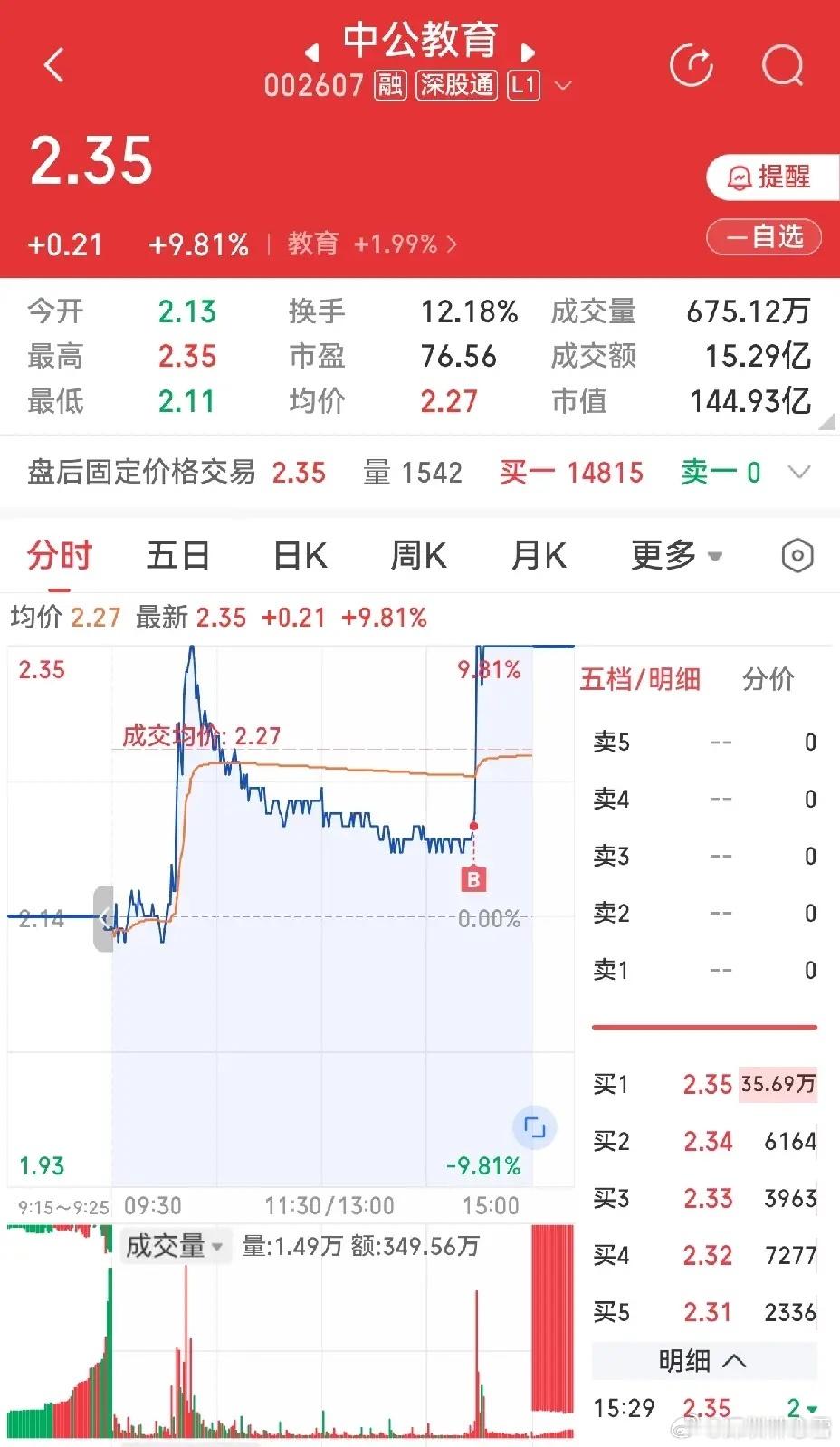Switch to the 日K chart tab
Image resolution: width=840 pixels, height=1447 pixels.
[x=300, y=555]
